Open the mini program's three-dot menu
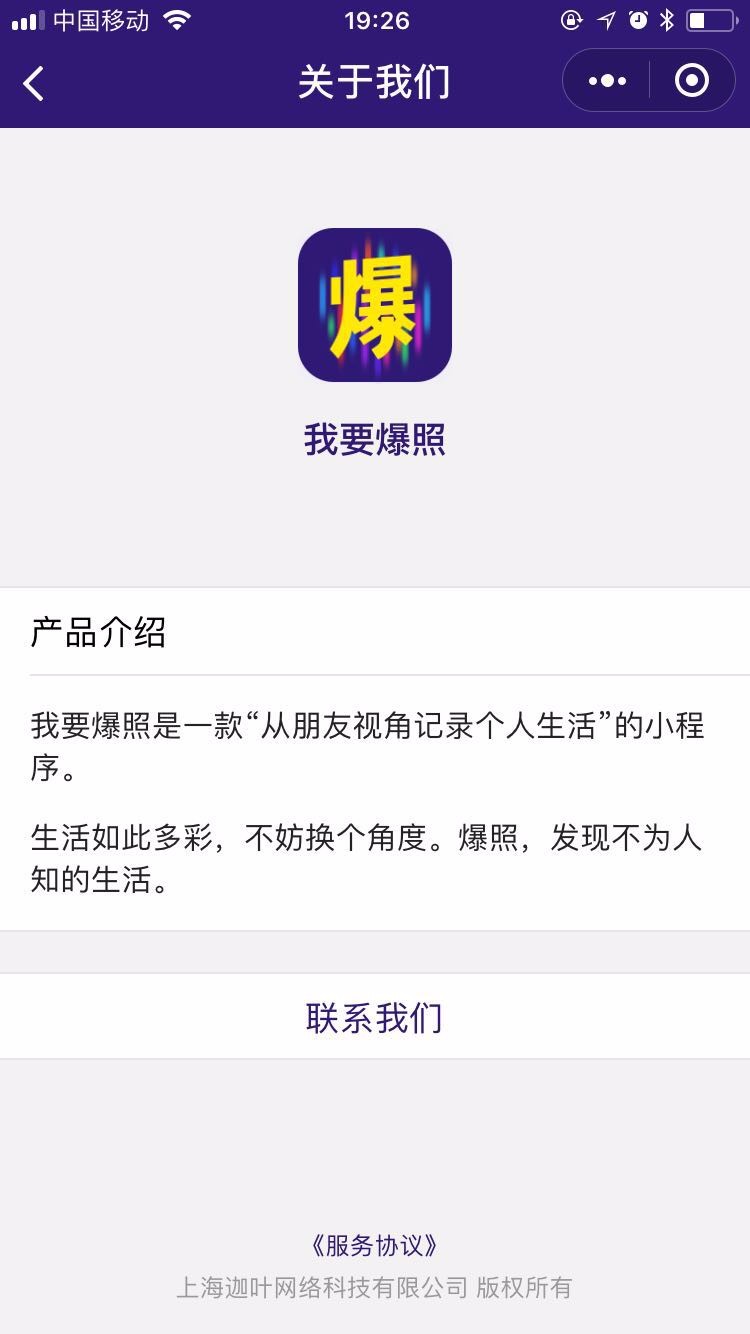 point(607,81)
